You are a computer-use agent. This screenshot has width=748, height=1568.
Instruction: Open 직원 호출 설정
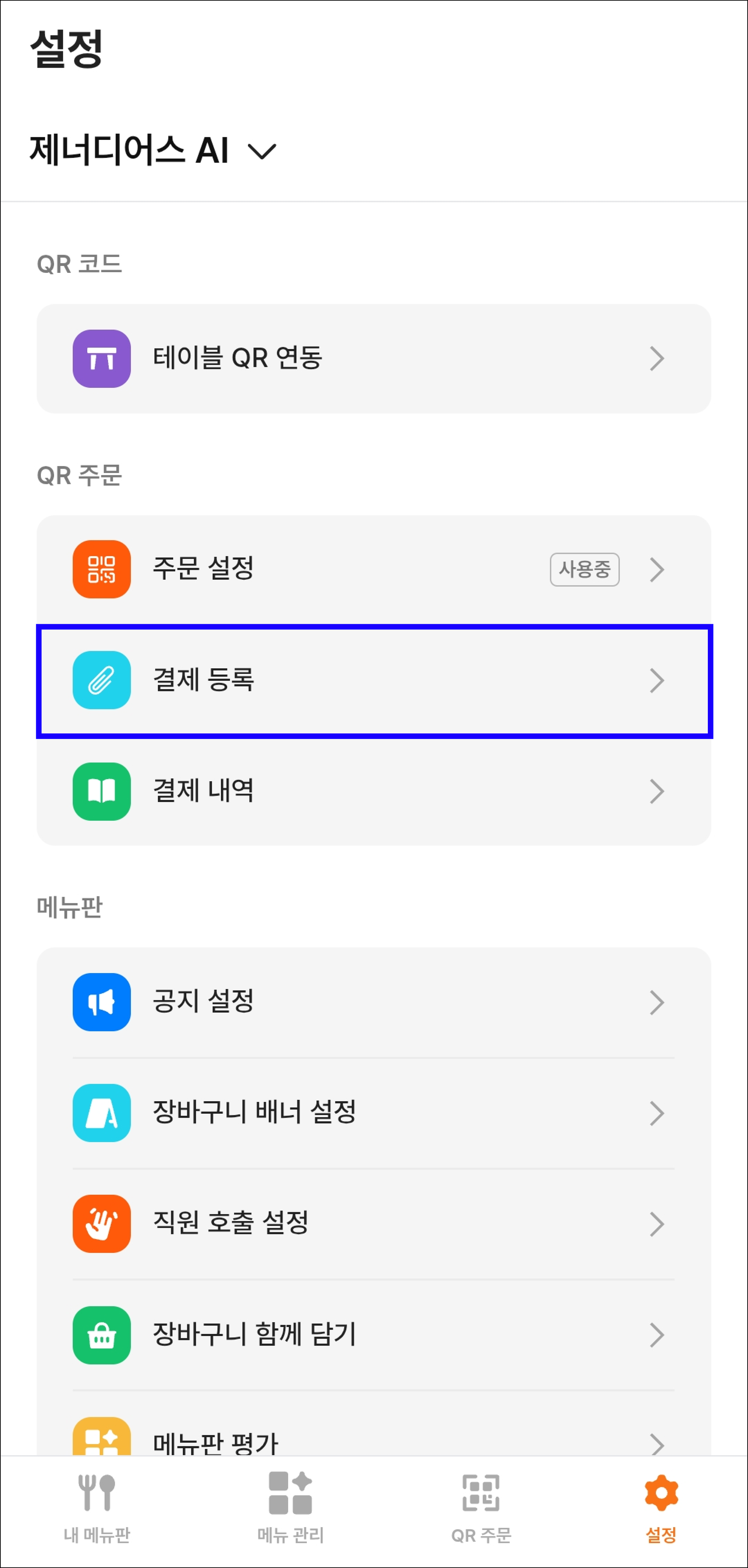pos(374,1224)
